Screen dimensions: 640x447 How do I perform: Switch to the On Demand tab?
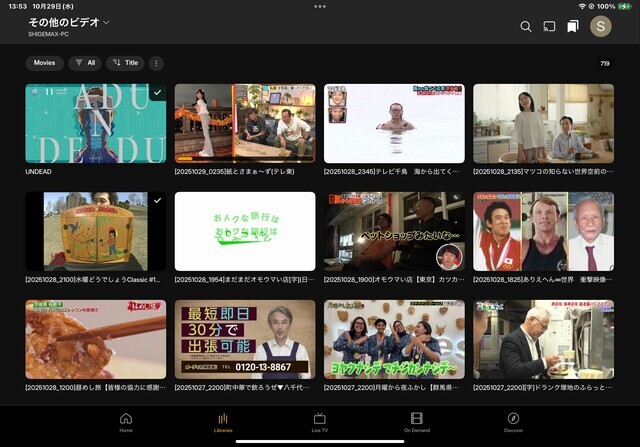click(417, 422)
